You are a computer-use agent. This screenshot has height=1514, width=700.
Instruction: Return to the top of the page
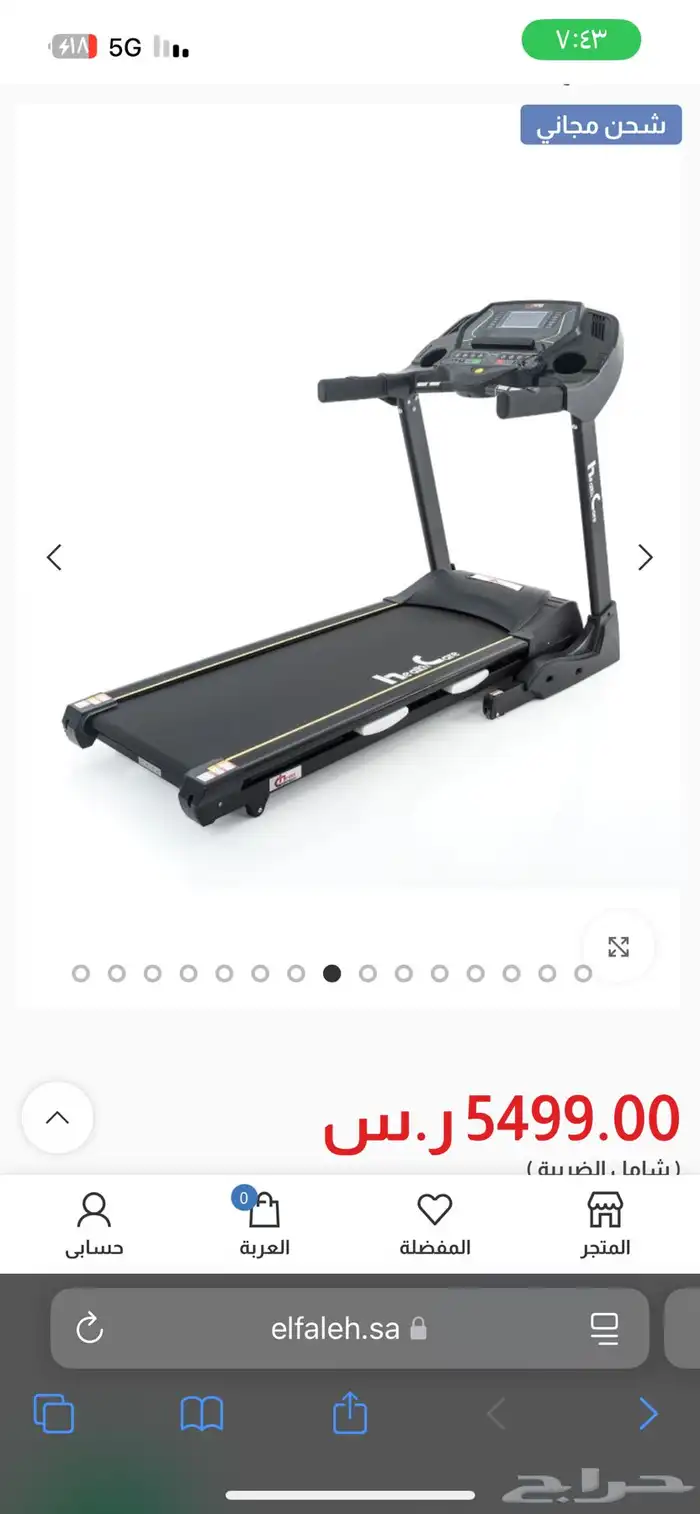(57, 1117)
